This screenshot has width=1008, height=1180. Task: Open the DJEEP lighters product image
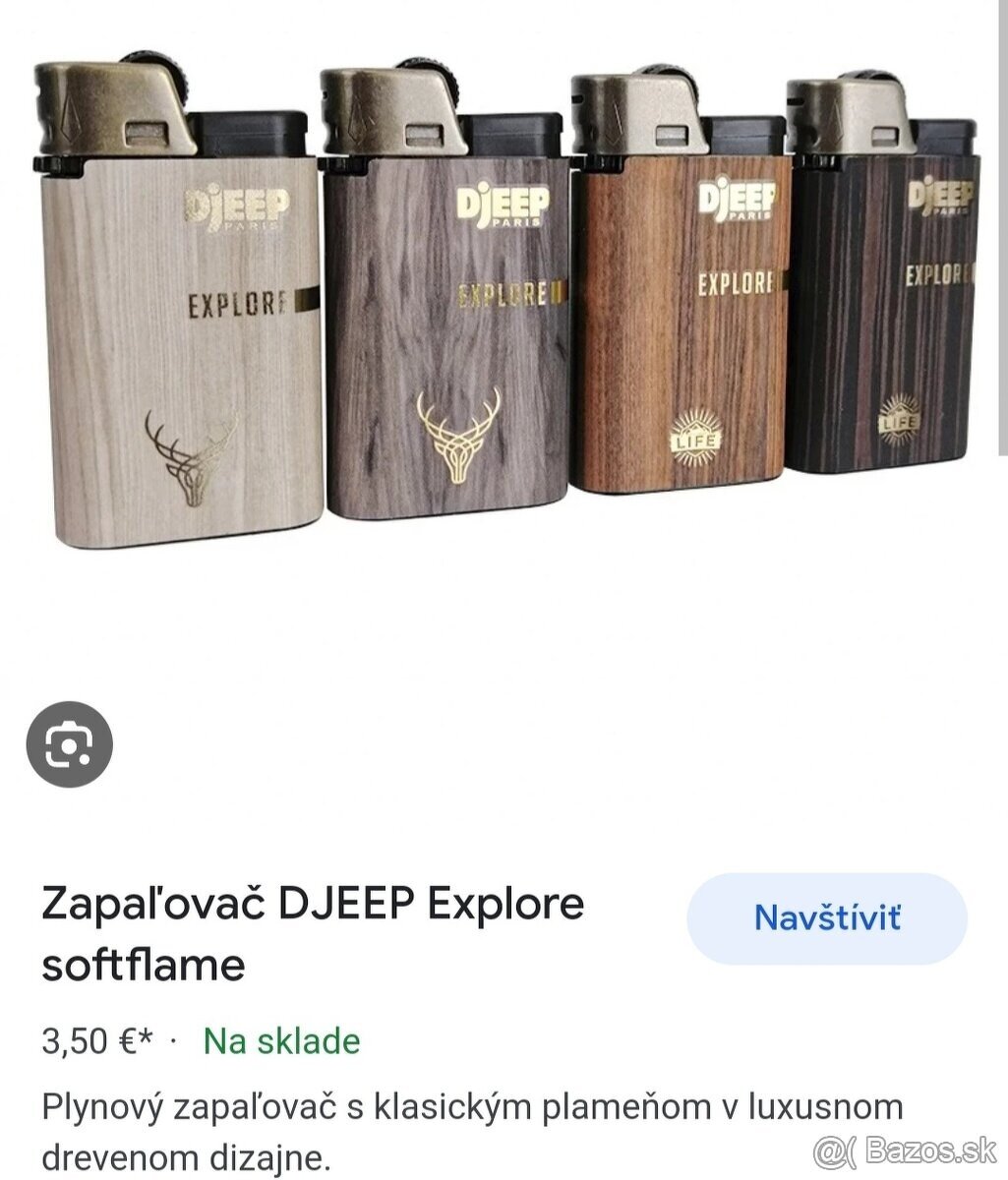point(504,305)
